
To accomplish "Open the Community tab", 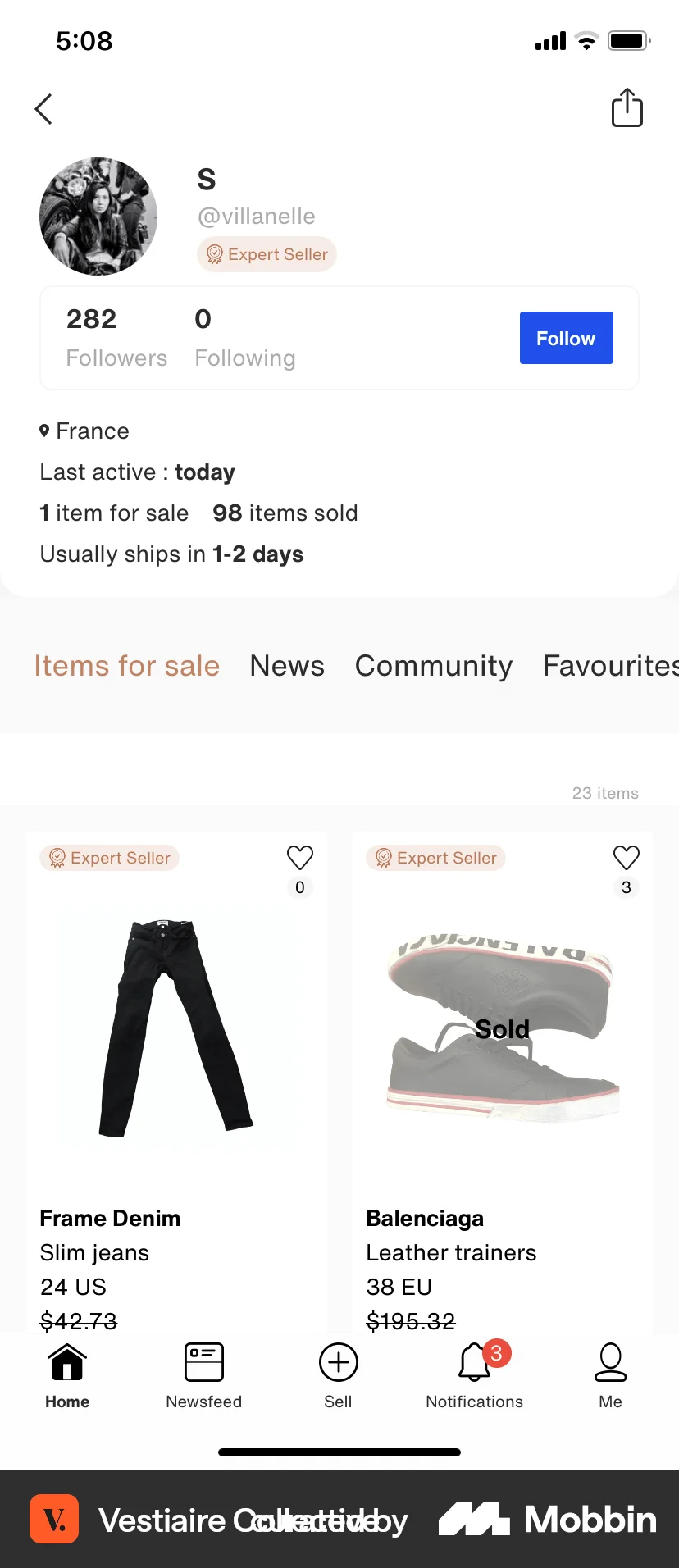I will pyautogui.click(x=434, y=666).
